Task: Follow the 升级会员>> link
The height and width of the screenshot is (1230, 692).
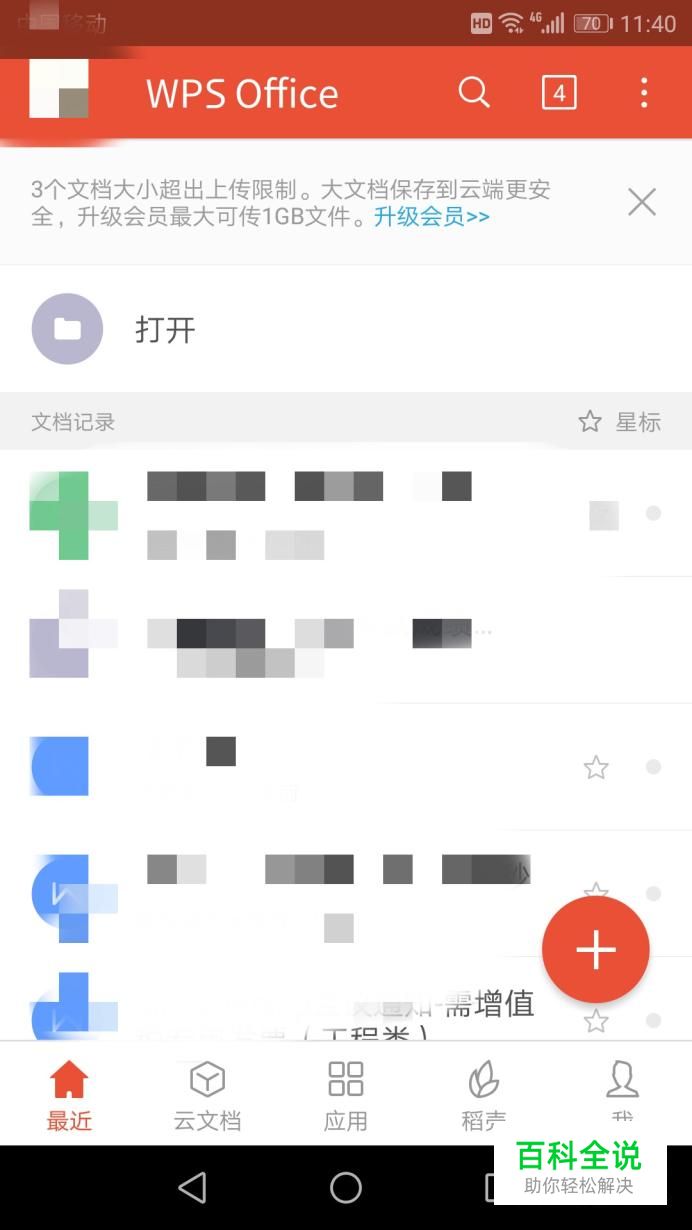Action: (x=432, y=217)
